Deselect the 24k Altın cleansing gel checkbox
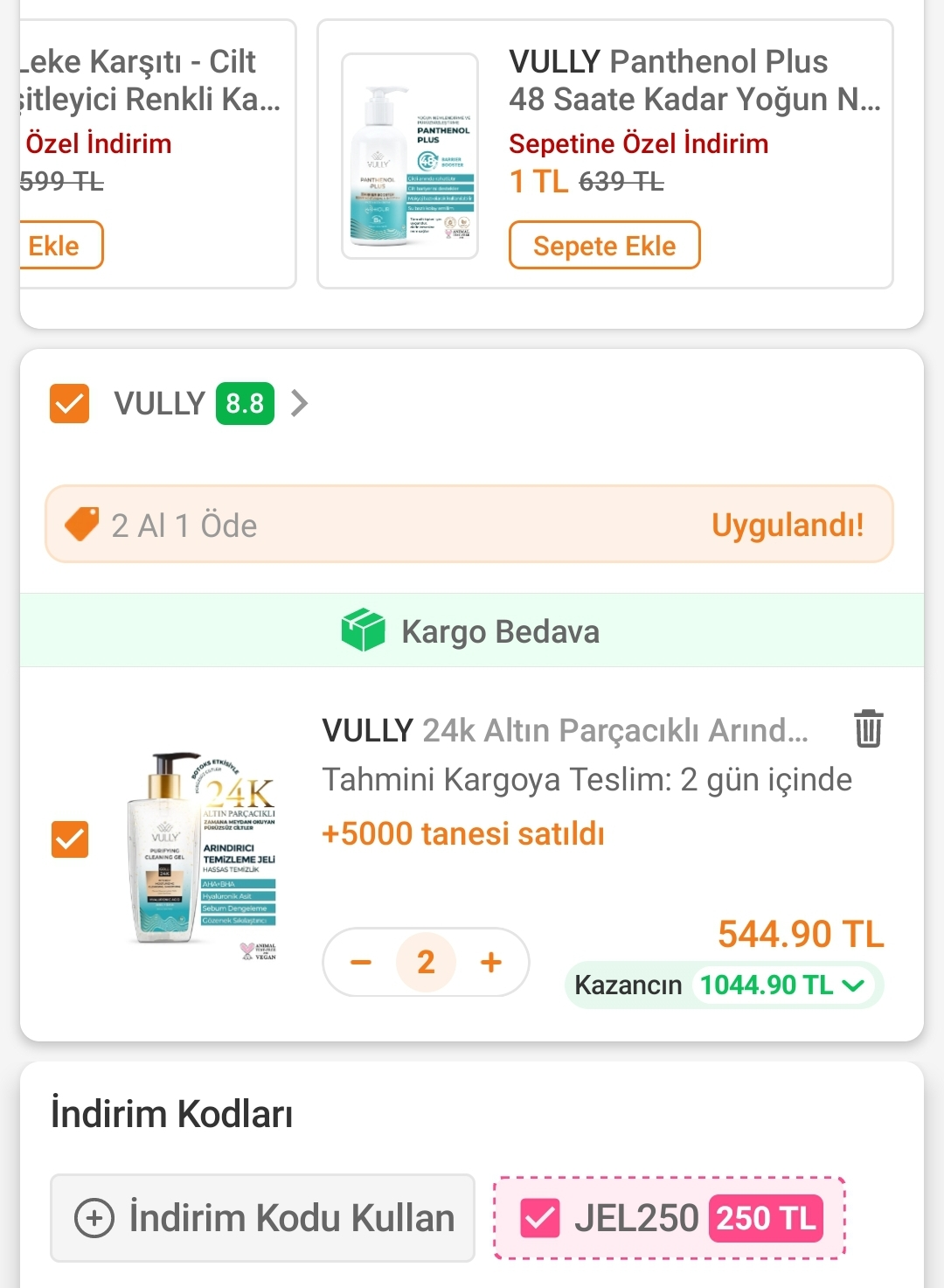This screenshot has width=944, height=1288. (70, 839)
